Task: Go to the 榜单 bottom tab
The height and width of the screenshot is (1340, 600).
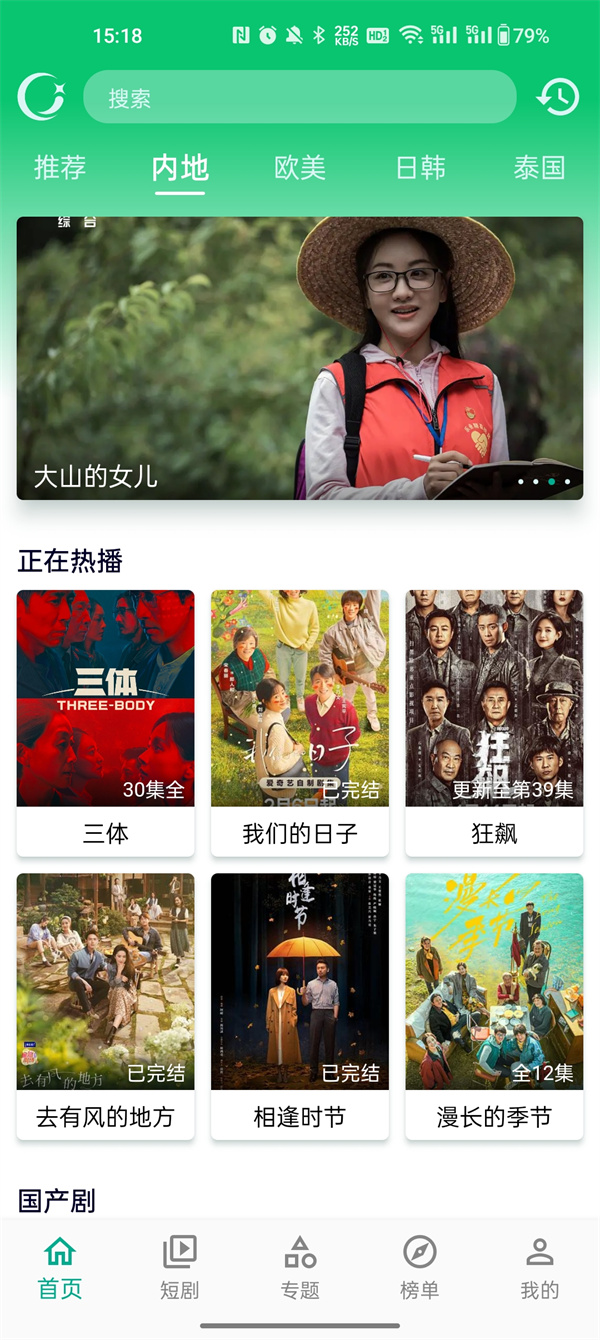Action: point(420,1267)
